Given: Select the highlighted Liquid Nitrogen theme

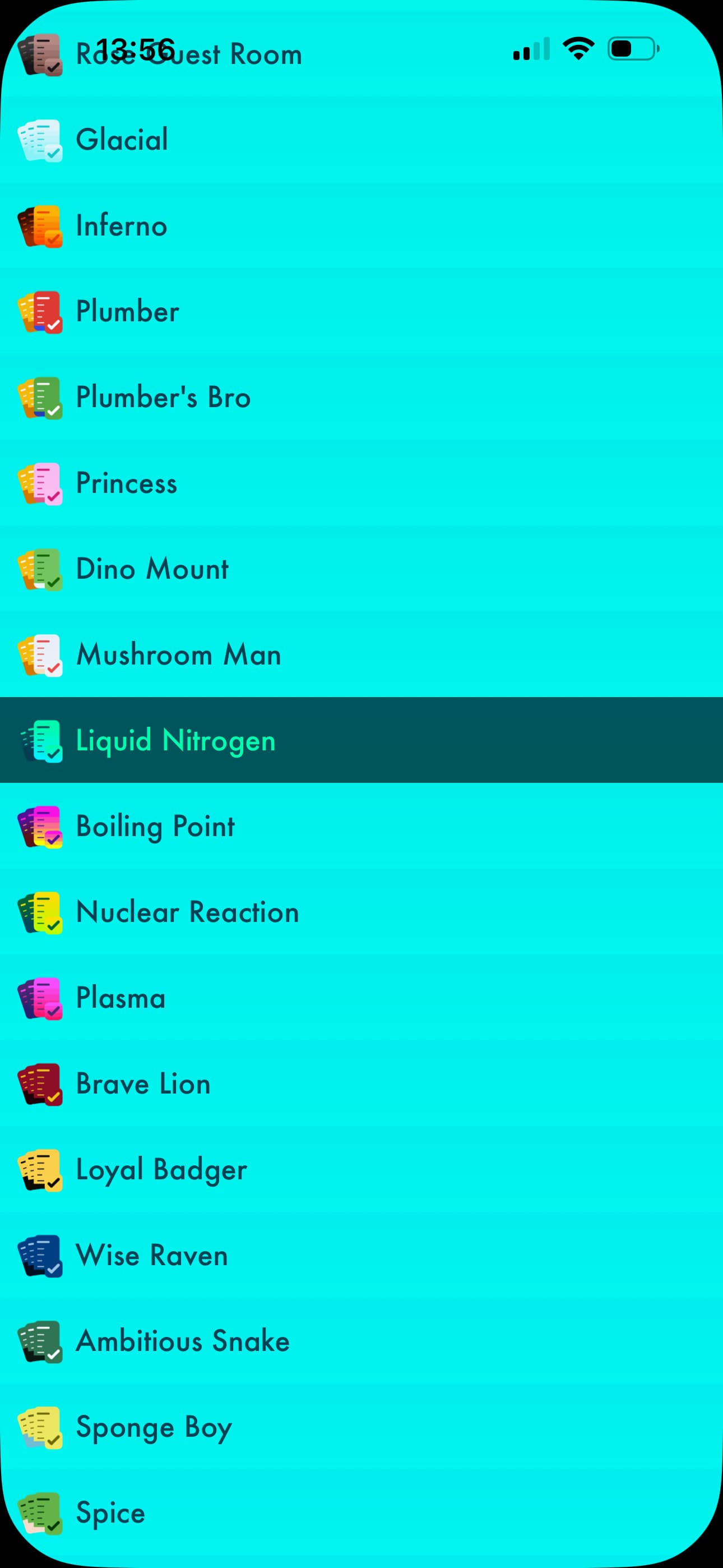Looking at the screenshot, I should click(361, 740).
